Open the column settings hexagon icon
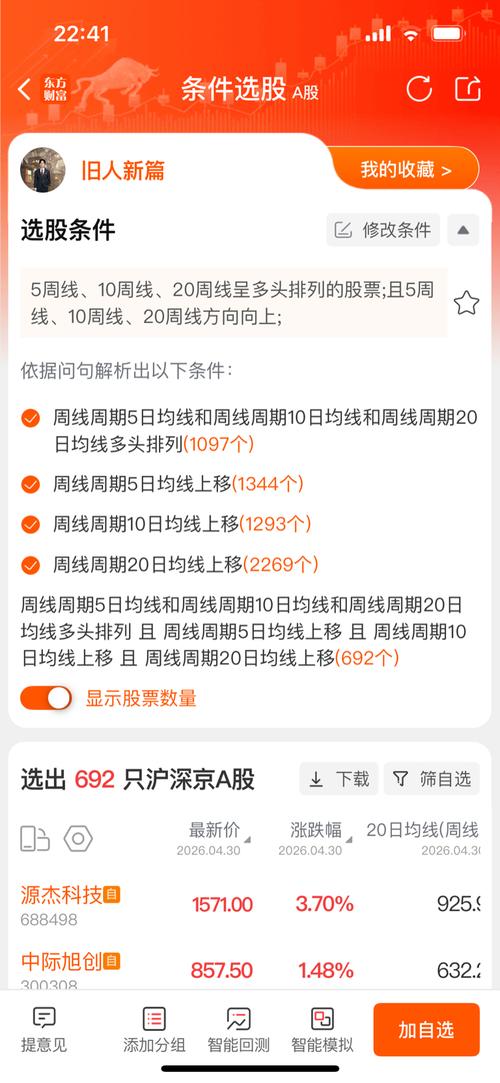The height and width of the screenshot is (1083, 500). [78, 838]
